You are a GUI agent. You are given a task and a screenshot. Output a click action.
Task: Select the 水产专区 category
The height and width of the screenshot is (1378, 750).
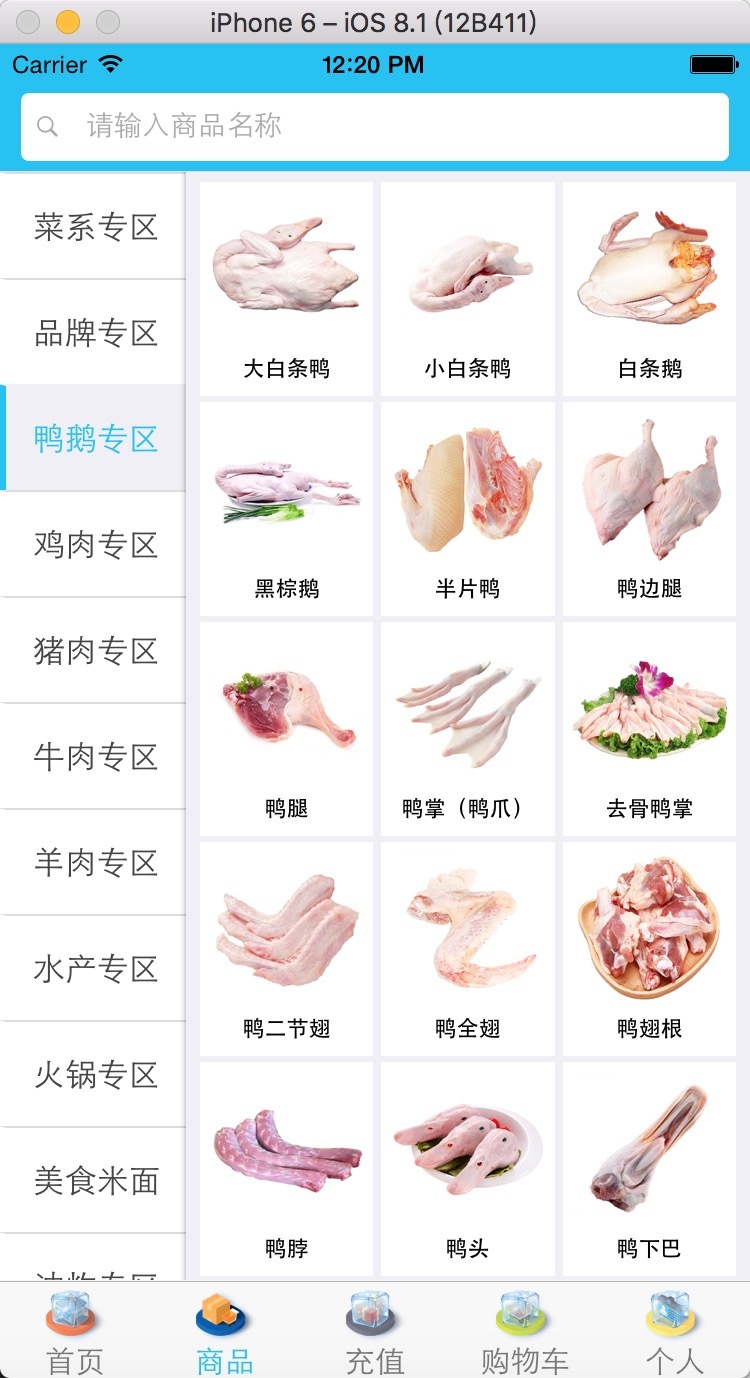tap(95, 969)
